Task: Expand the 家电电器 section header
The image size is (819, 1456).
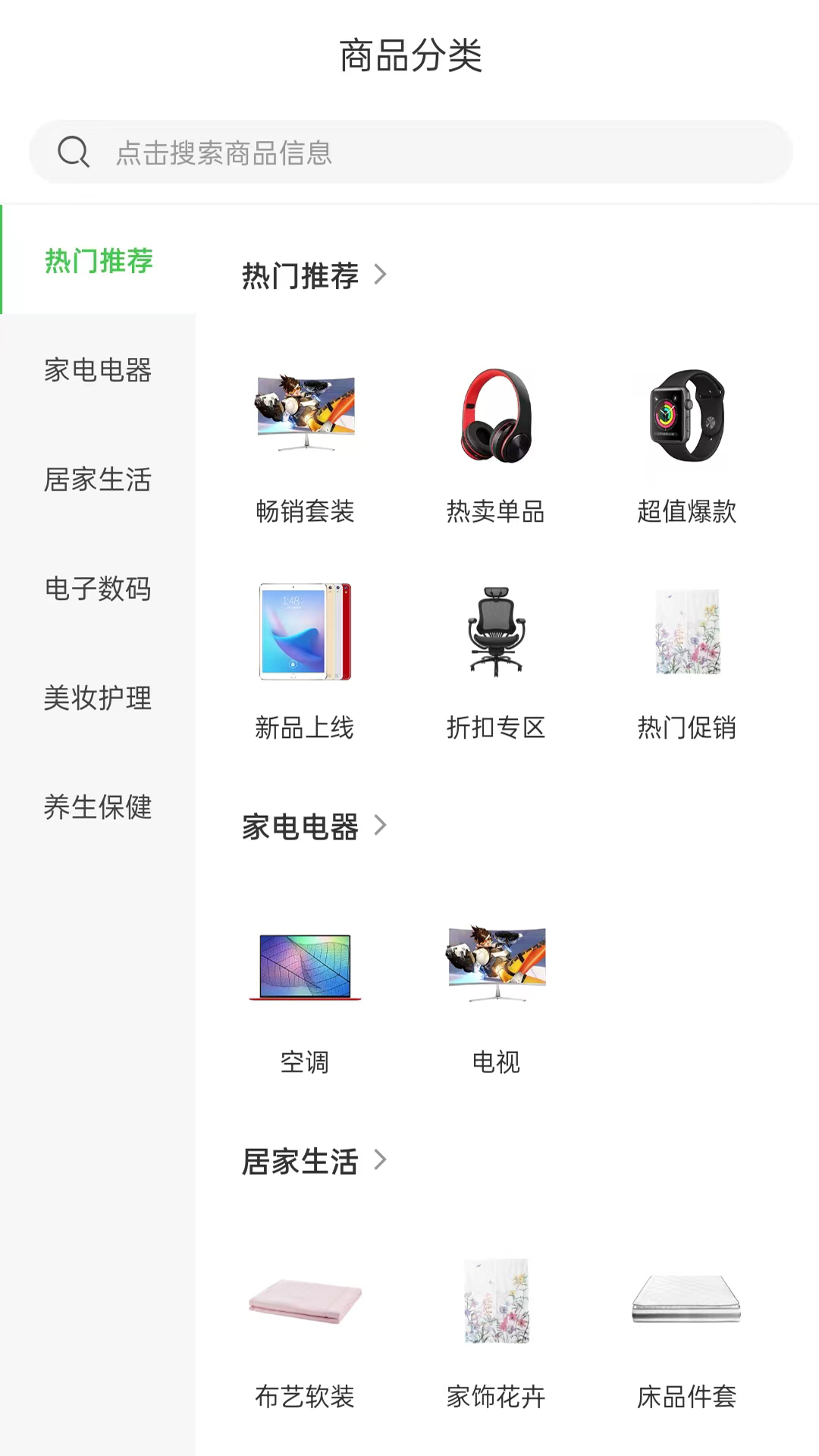Action: pyautogui.click(x=315, y=826)
